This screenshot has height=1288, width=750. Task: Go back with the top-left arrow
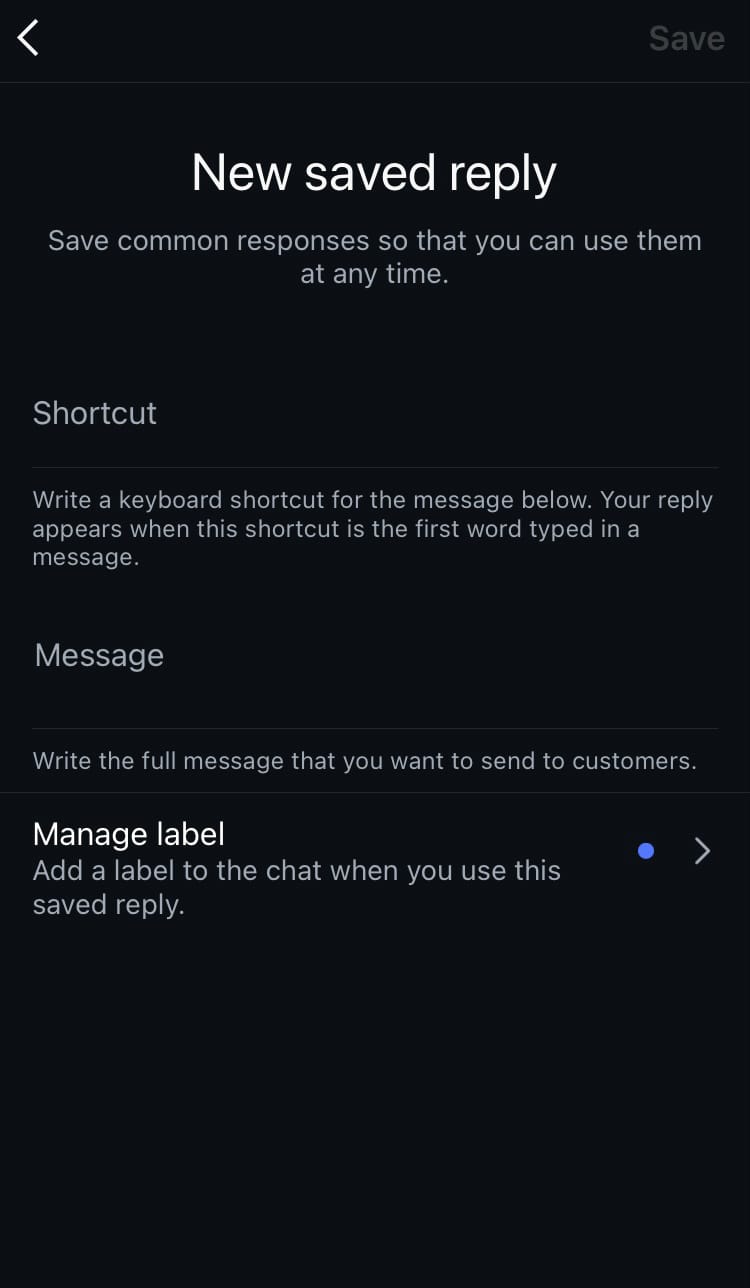coord(28,38)
